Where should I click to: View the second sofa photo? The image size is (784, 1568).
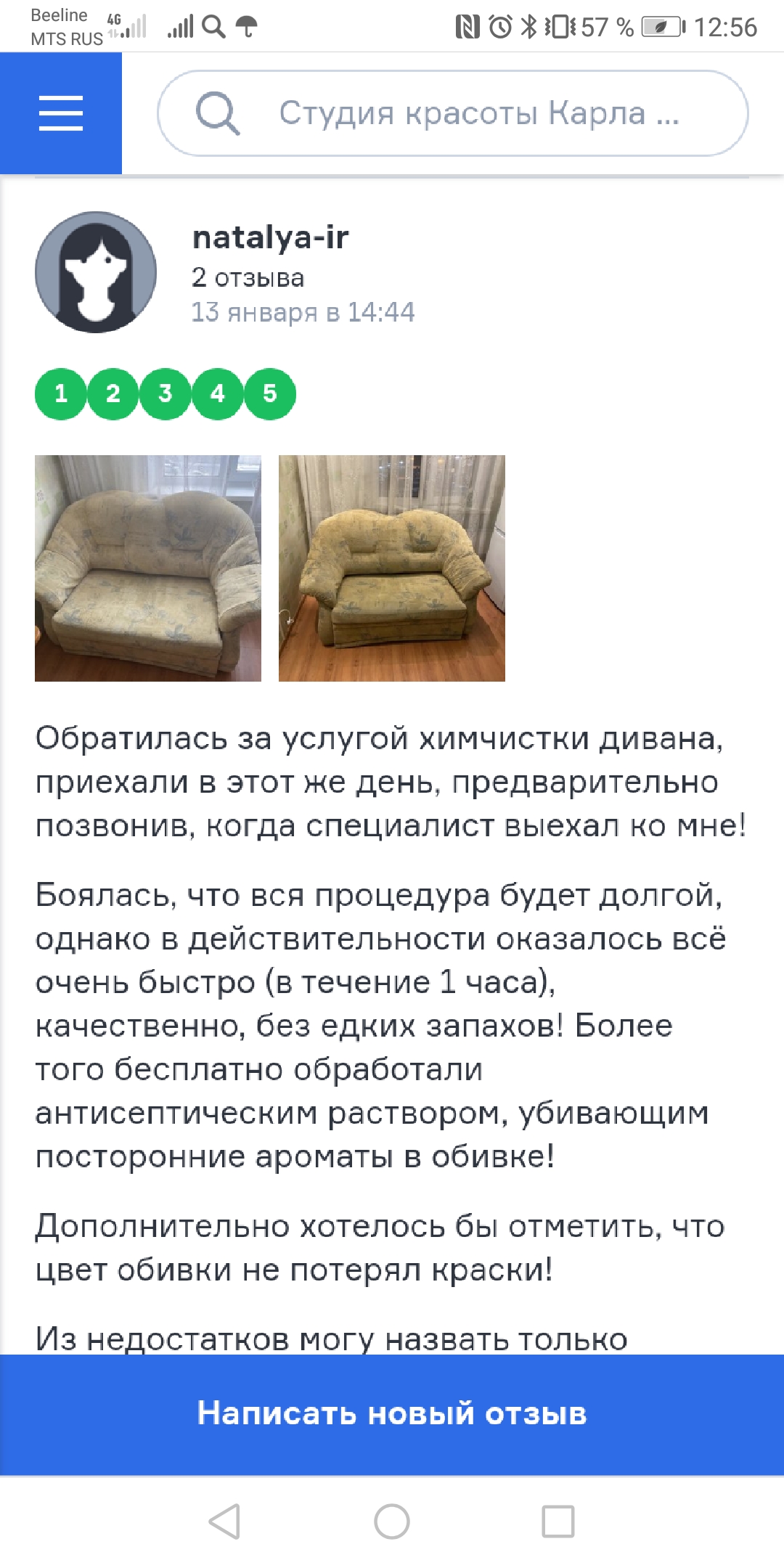point(392,568)
